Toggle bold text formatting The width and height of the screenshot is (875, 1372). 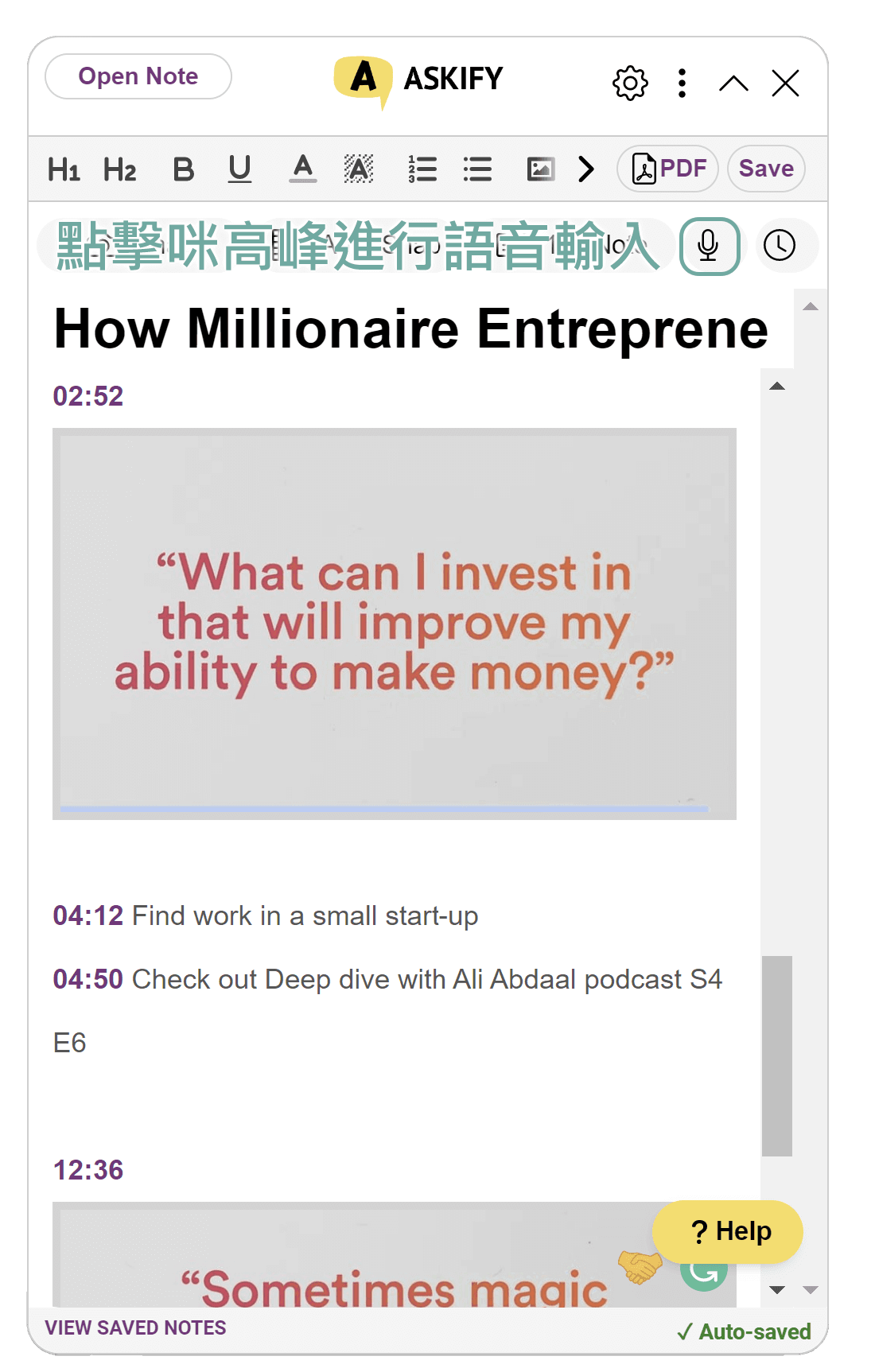point(184,169)
